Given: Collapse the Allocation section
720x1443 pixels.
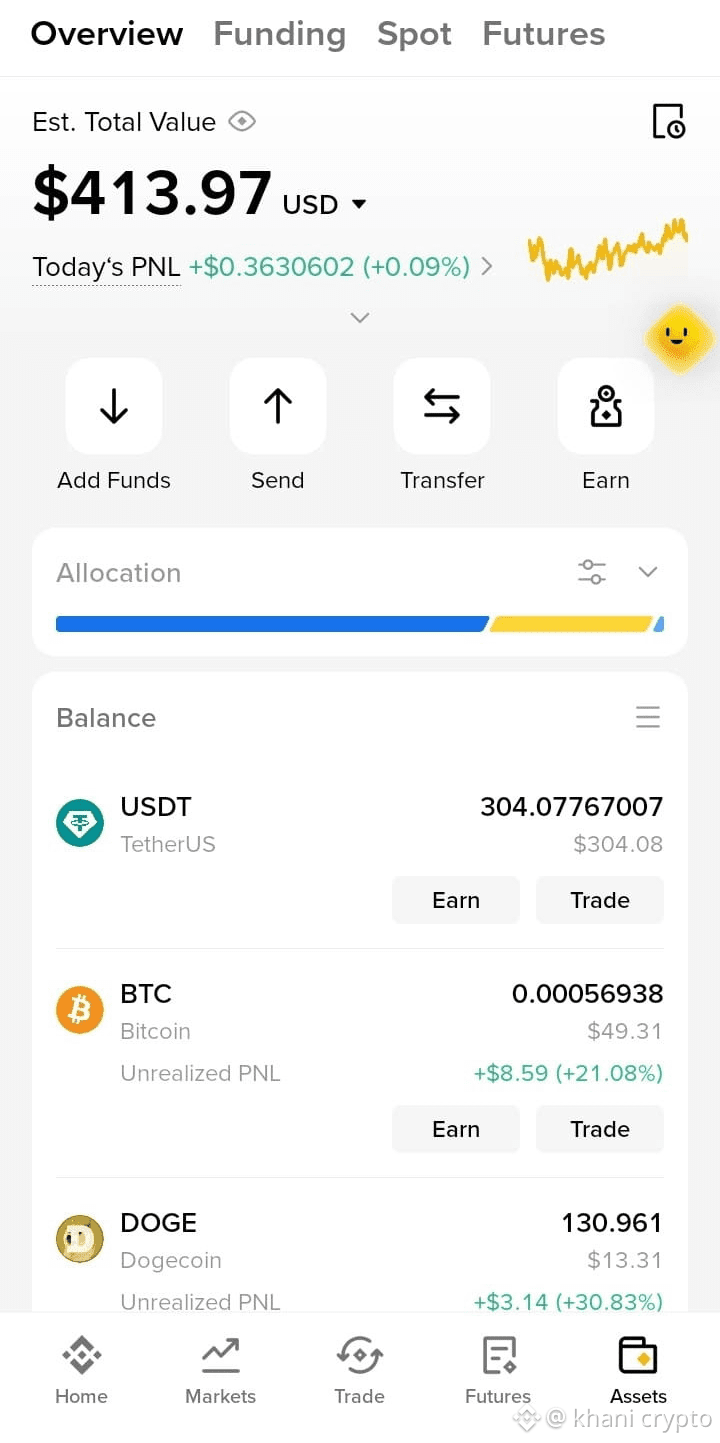Looking at the screenshot, I should [648, 572].
